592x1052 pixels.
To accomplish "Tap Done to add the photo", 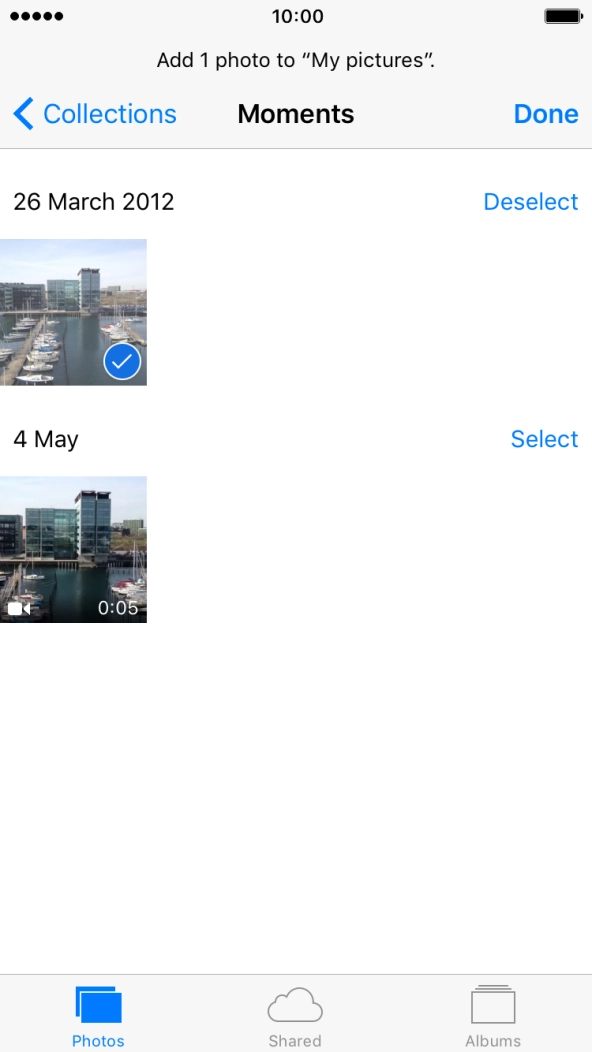I will coord(546,113).
